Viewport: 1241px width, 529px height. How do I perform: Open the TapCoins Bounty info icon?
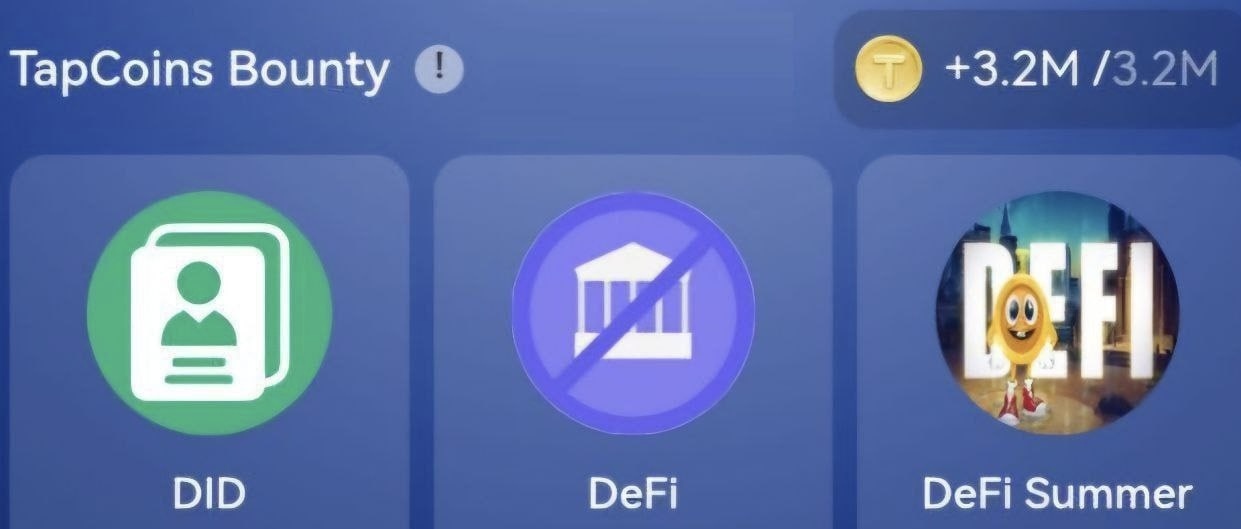[439, 72]
